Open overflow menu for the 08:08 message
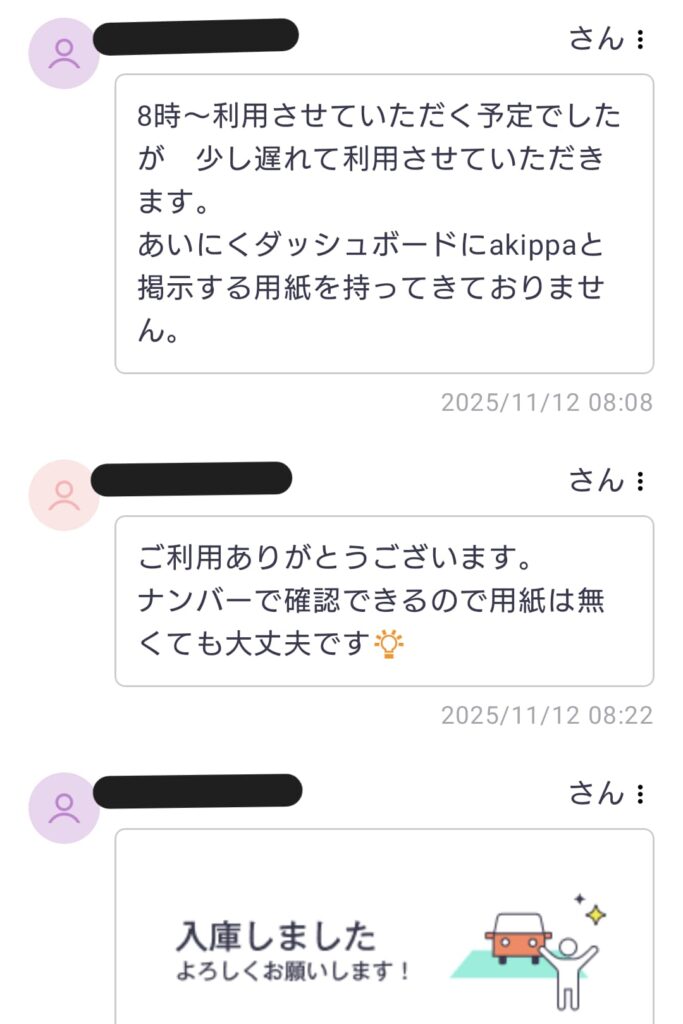 (641, 40)
